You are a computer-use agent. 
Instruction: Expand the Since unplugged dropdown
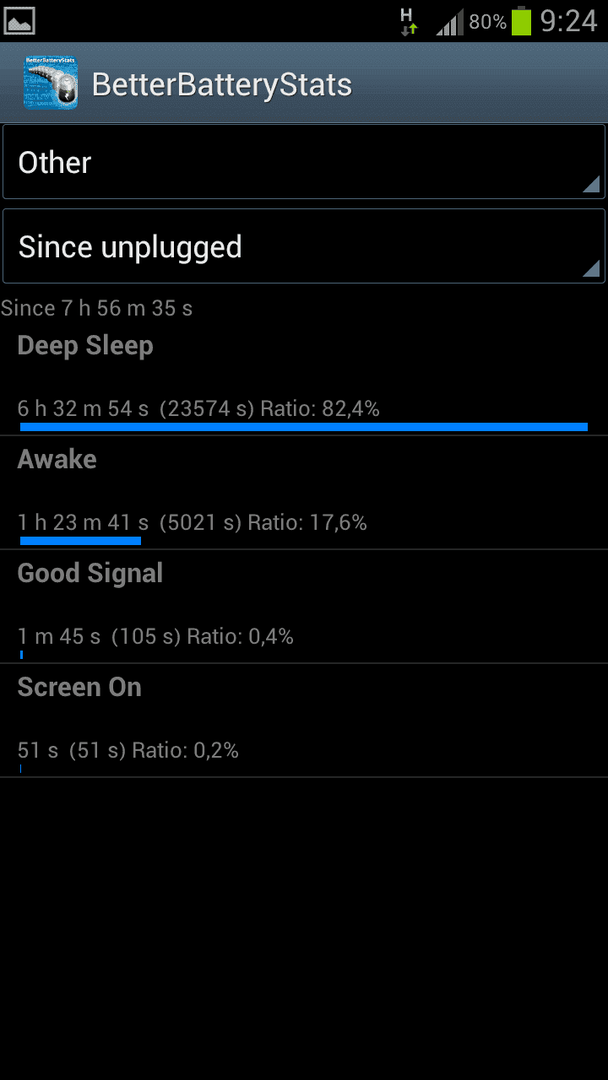304,246
